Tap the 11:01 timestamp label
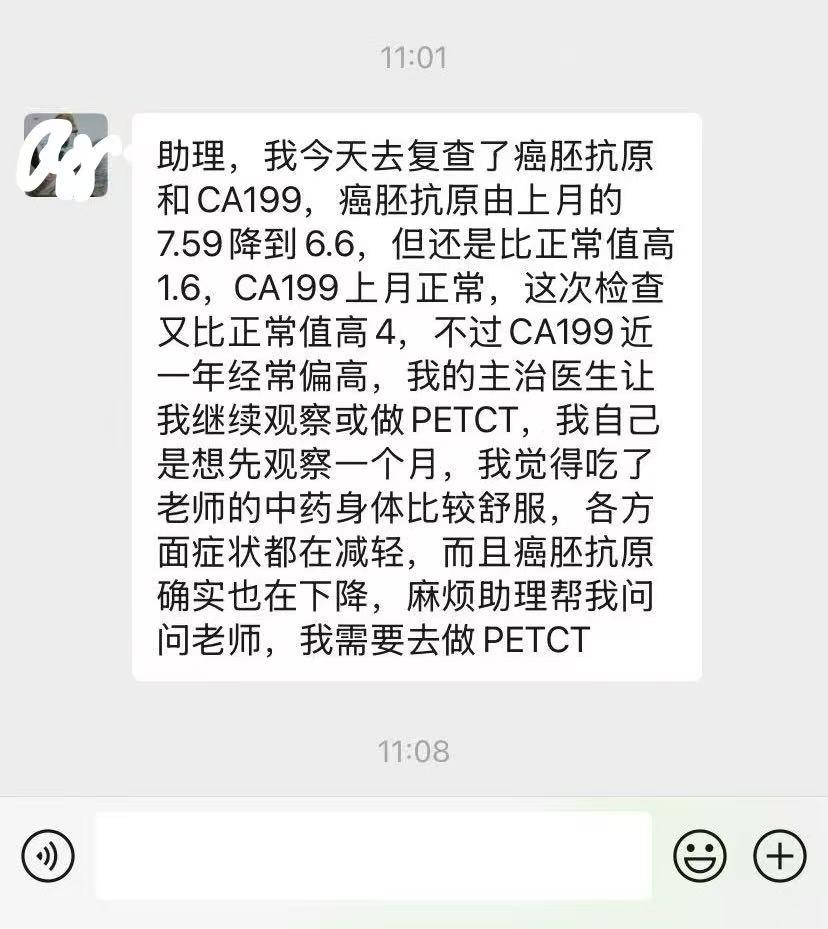 [x=413, y=58]
